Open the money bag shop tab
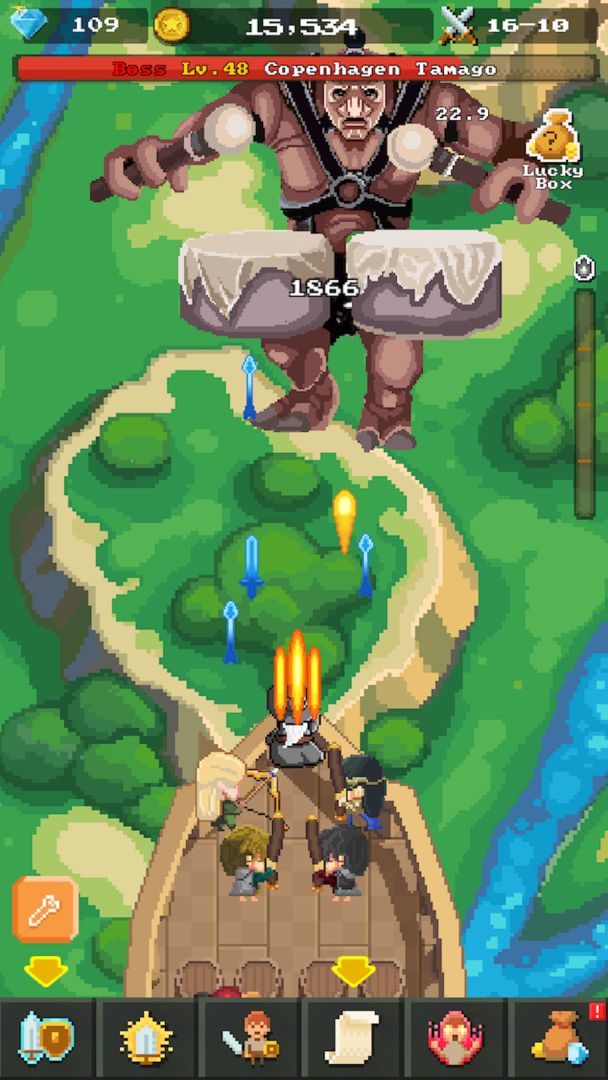Screen dimensions: 608x1080 [x=556, y=1039]
